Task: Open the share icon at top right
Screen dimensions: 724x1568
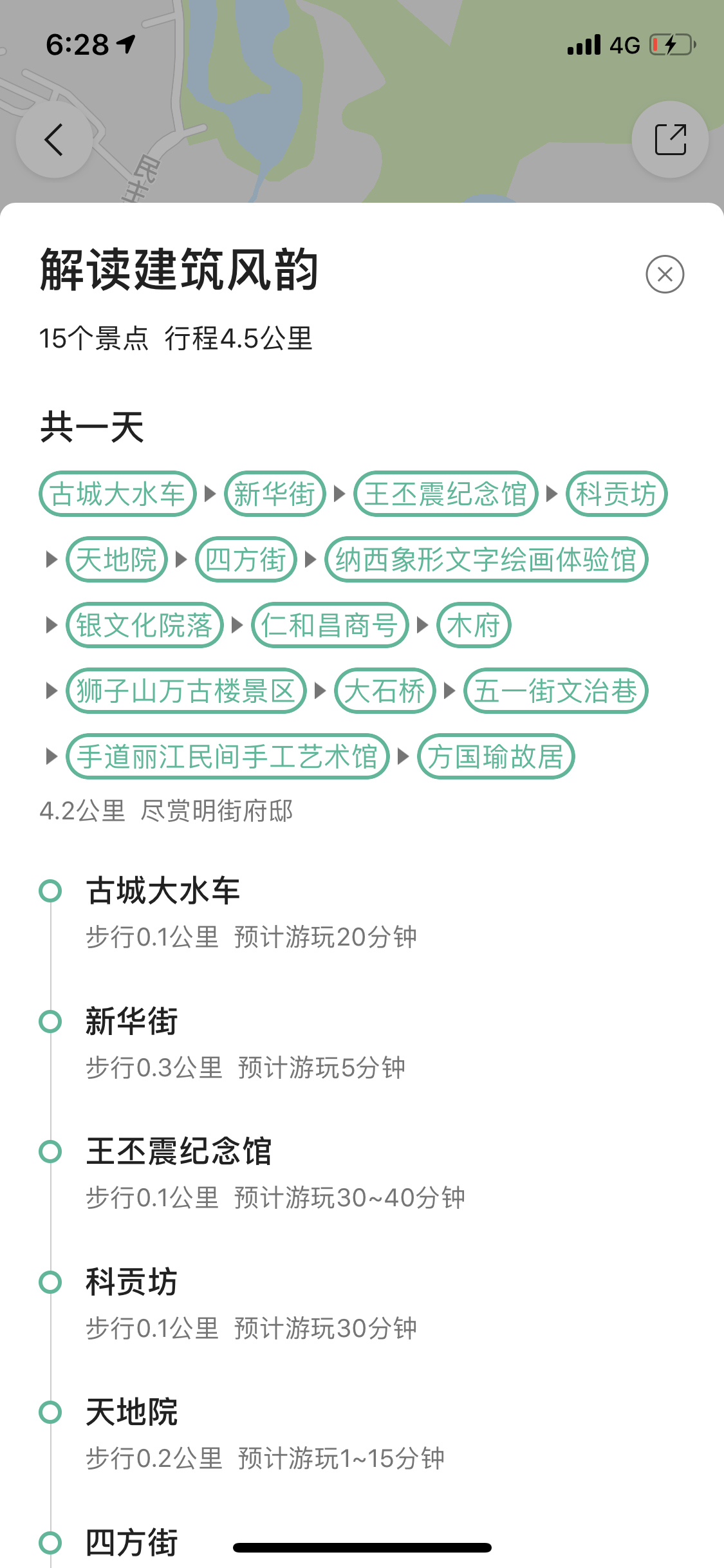Action: click(669, 139)
